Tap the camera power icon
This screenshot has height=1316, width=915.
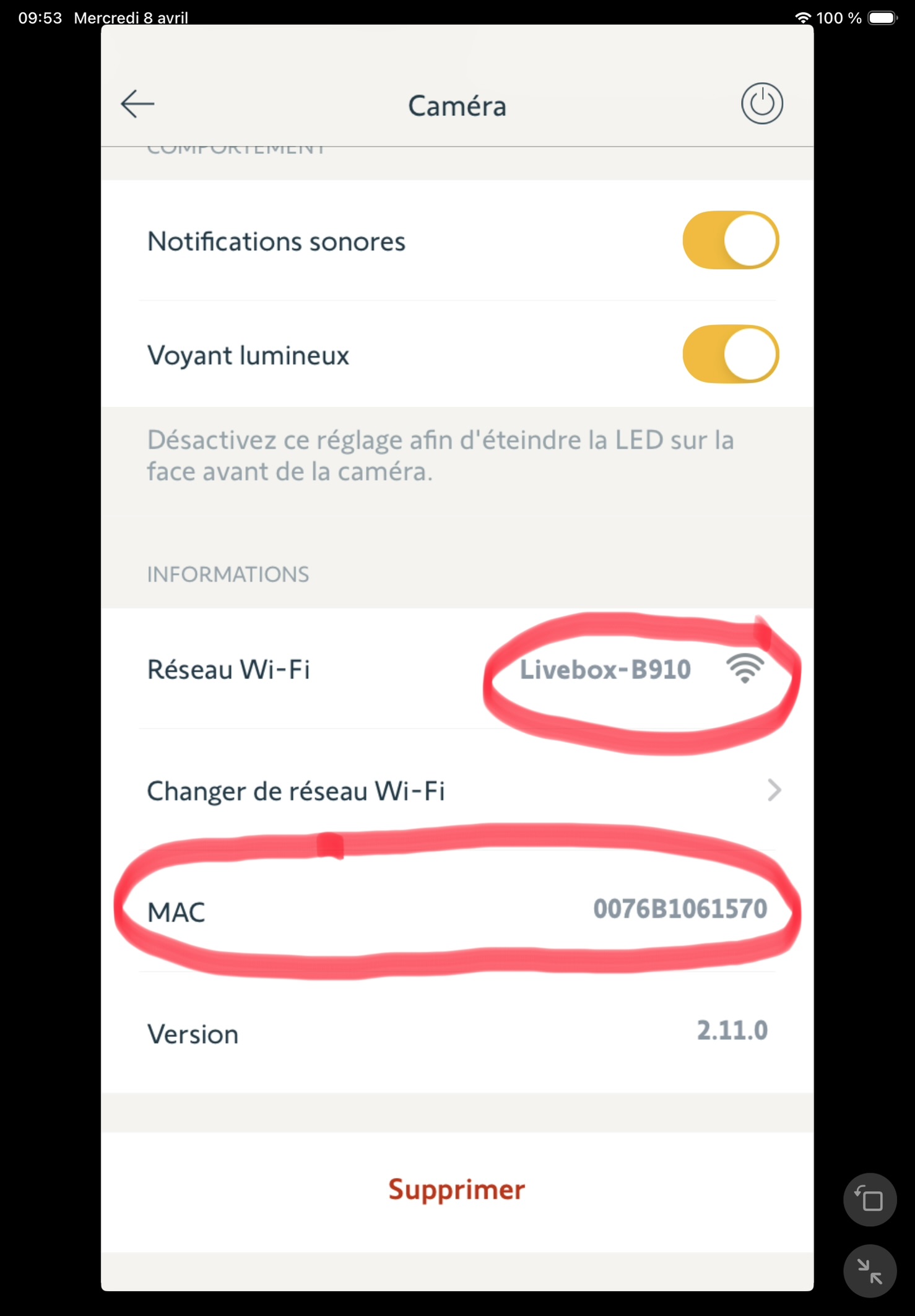[x=761, y=104]
